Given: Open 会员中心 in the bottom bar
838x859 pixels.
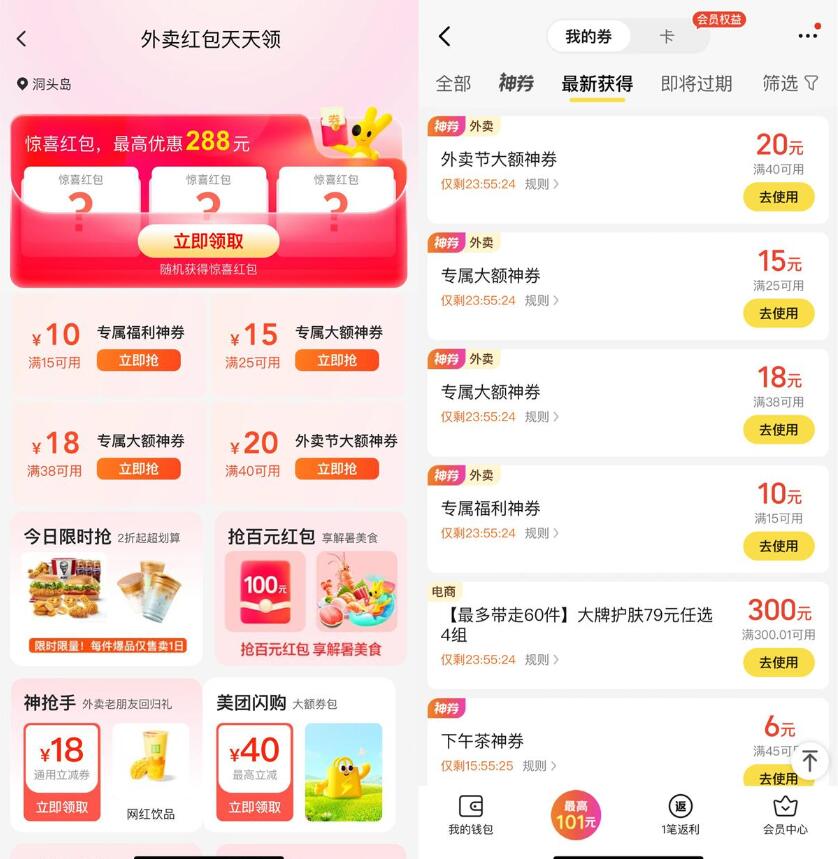Looking at the screenshot, I should [x=785, y=814].
